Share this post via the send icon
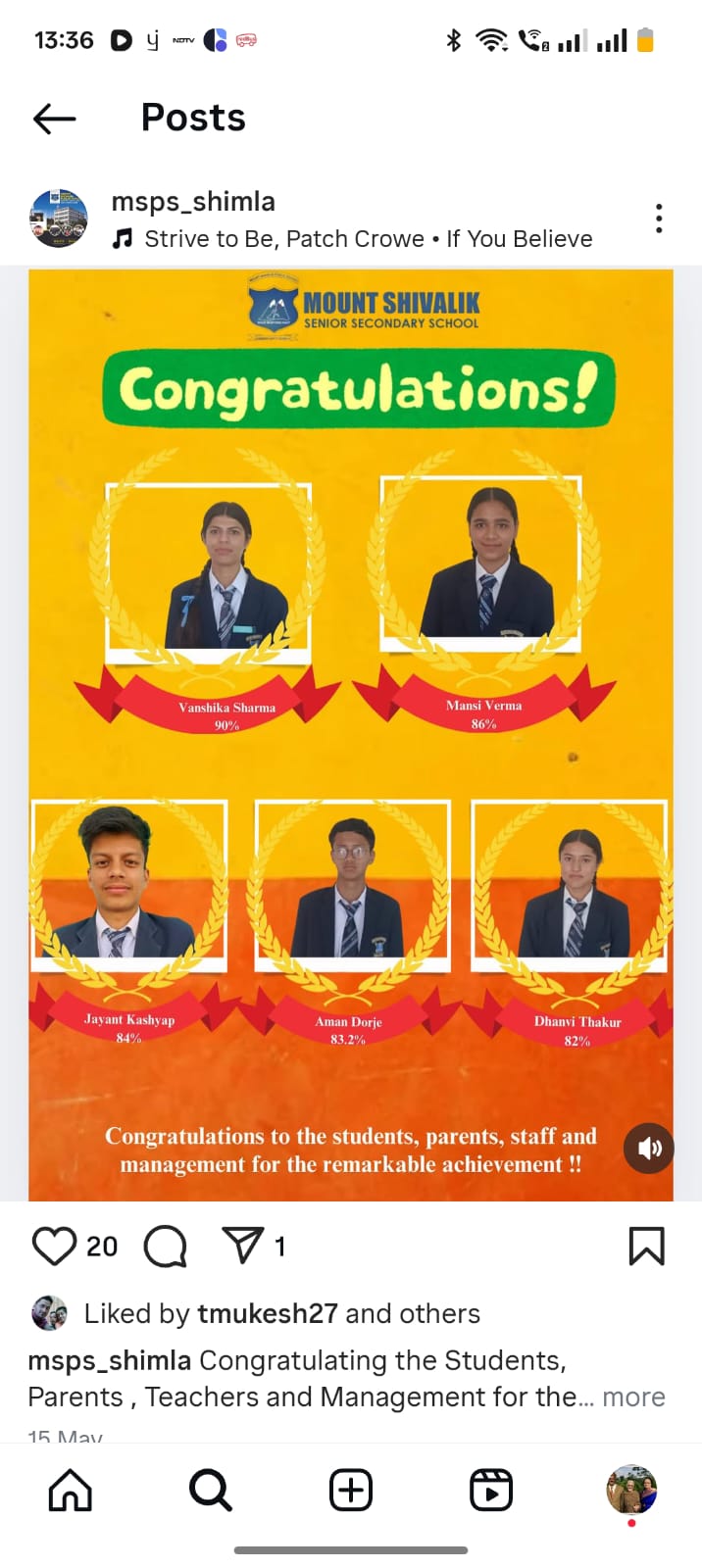This screenshot has width=702, height=1568. tap(241, 1246)
